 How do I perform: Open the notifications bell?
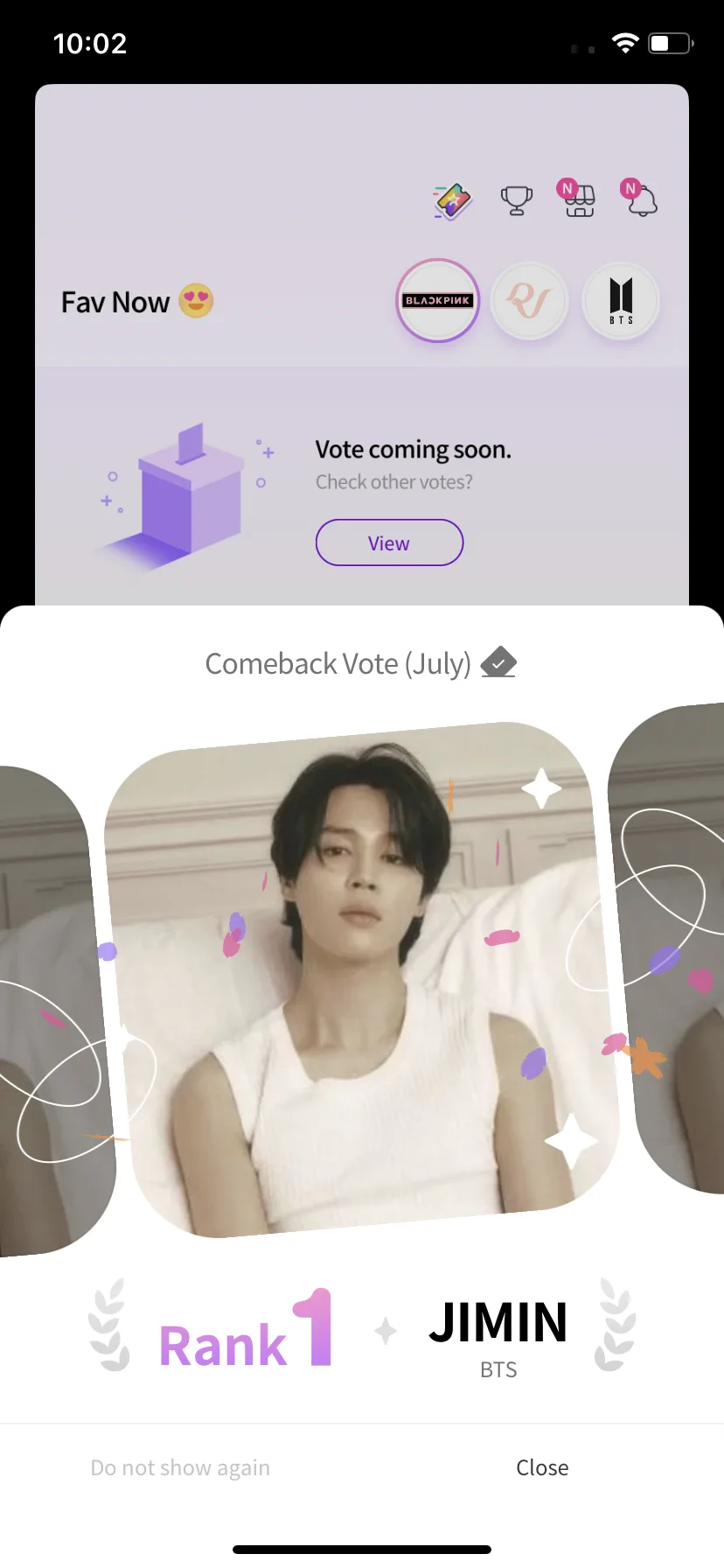click(x=643, y=201)
